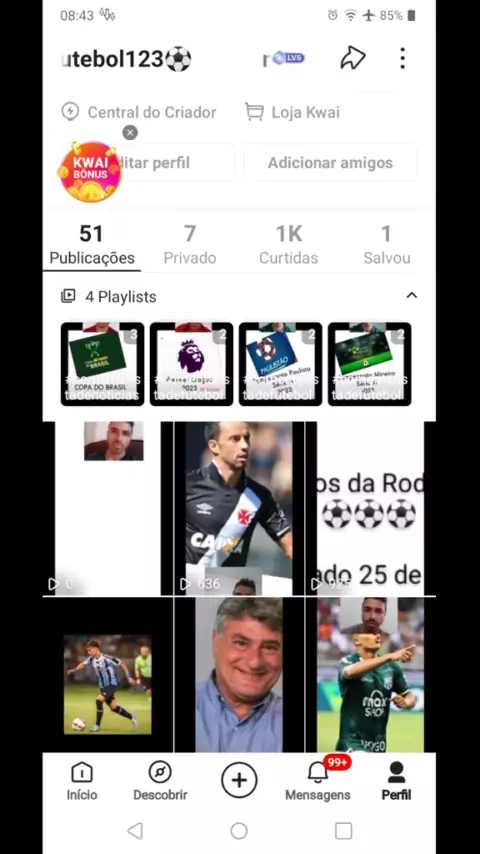Switch to the Privado tab
This screenshot has height=854, width=480.
[190, 245]
